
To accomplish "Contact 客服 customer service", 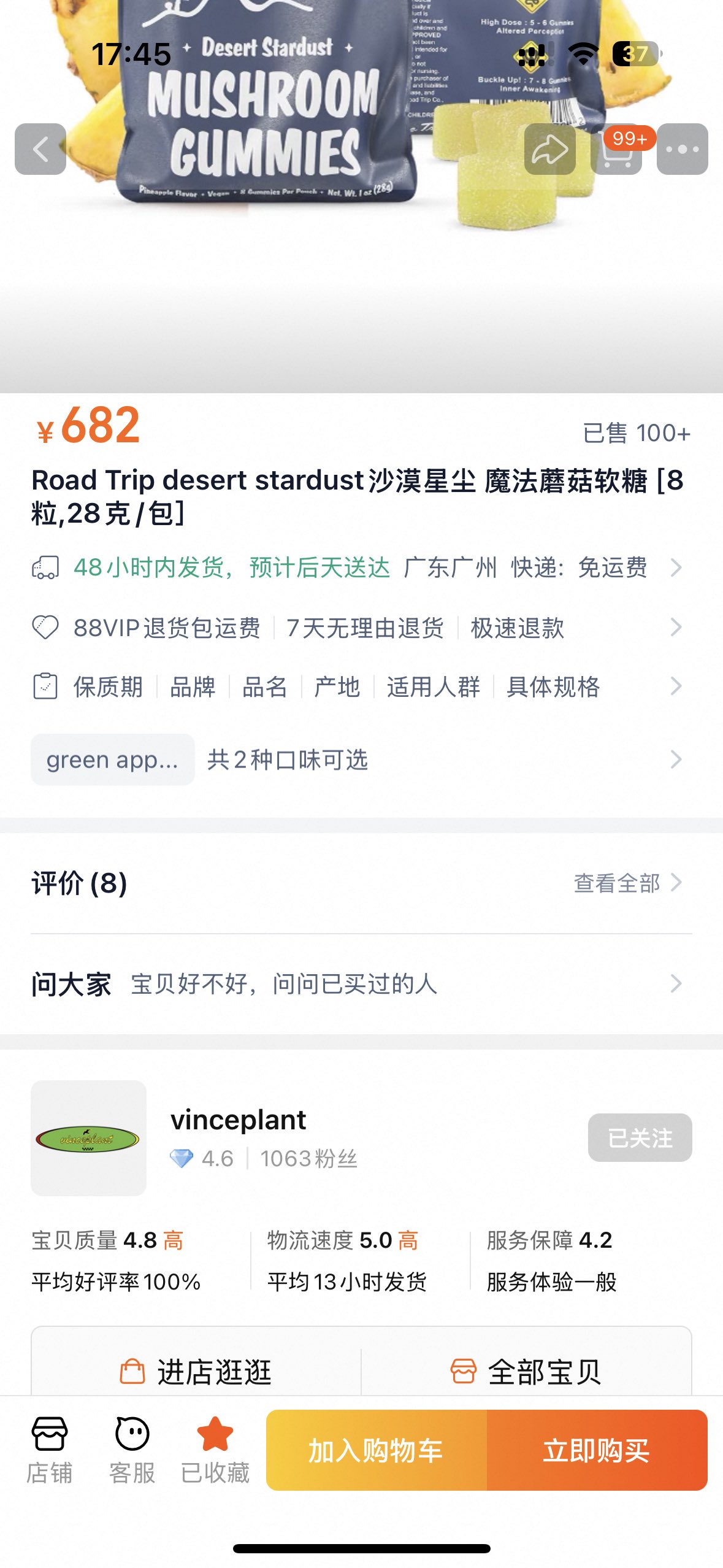I will (132, 1450).
